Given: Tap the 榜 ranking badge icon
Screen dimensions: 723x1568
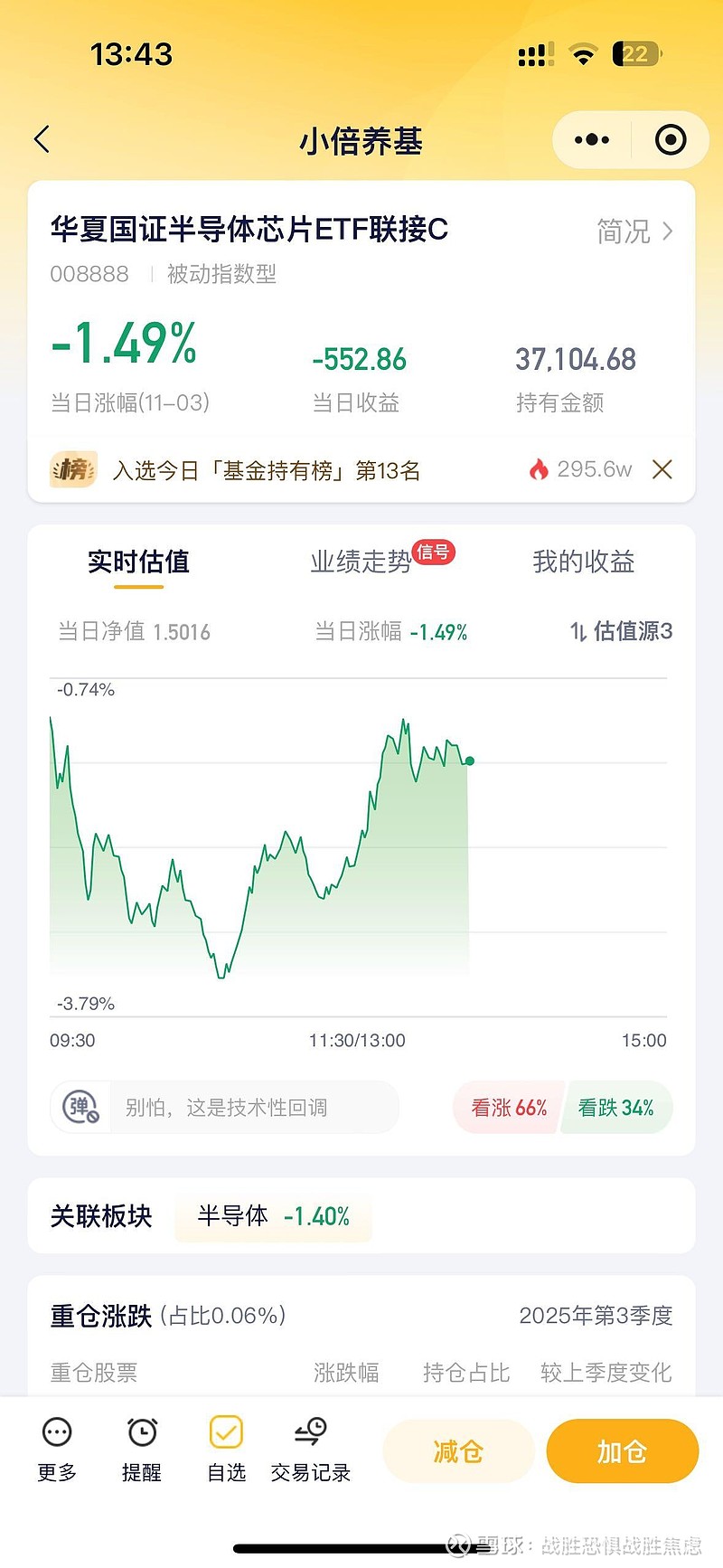Looking at the screenshot, I should tap(73, 469).
